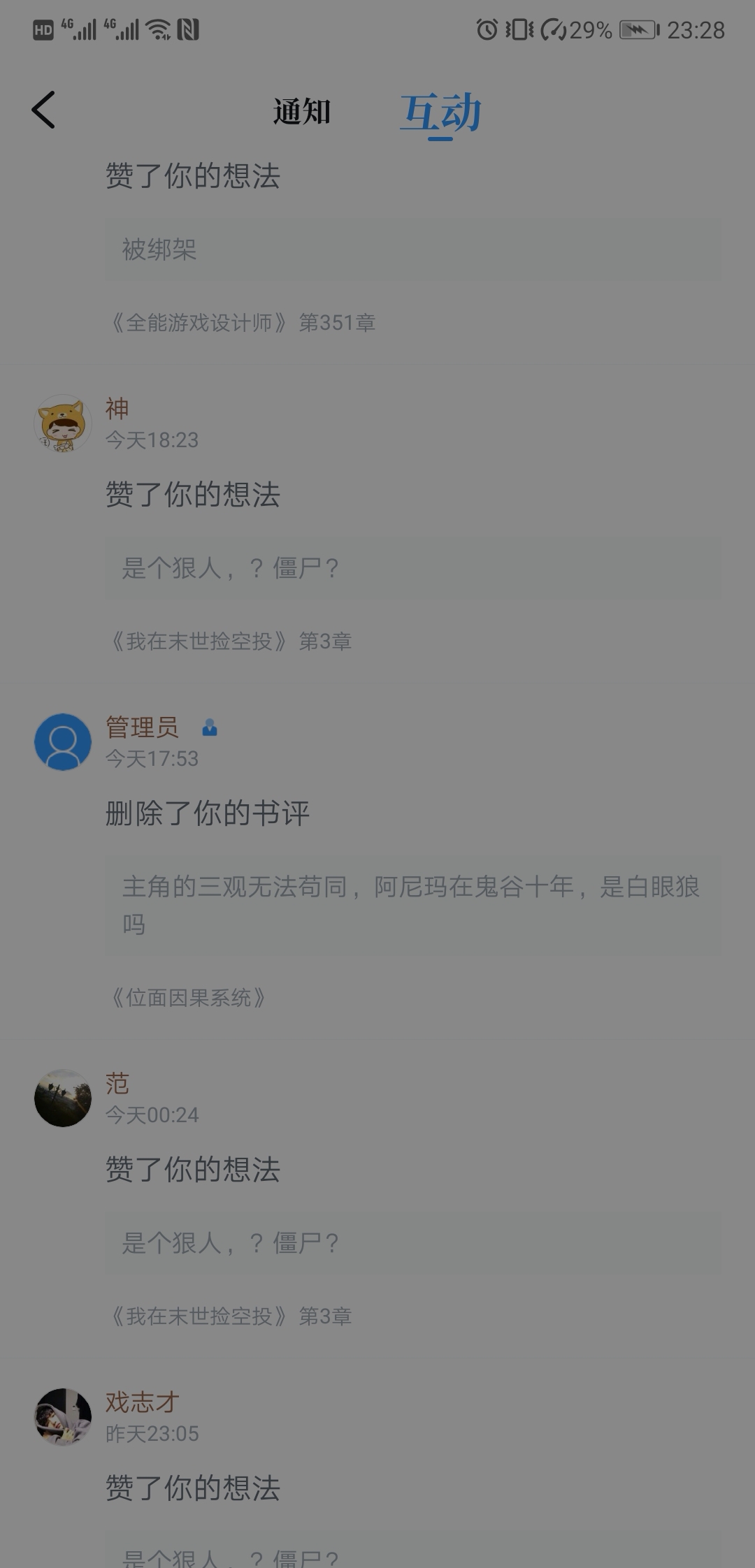This screenshot has height=1568, width=755.
Task: Open 《全能游戏设计师》第351章 link
Action: click(x=243, y=323)
